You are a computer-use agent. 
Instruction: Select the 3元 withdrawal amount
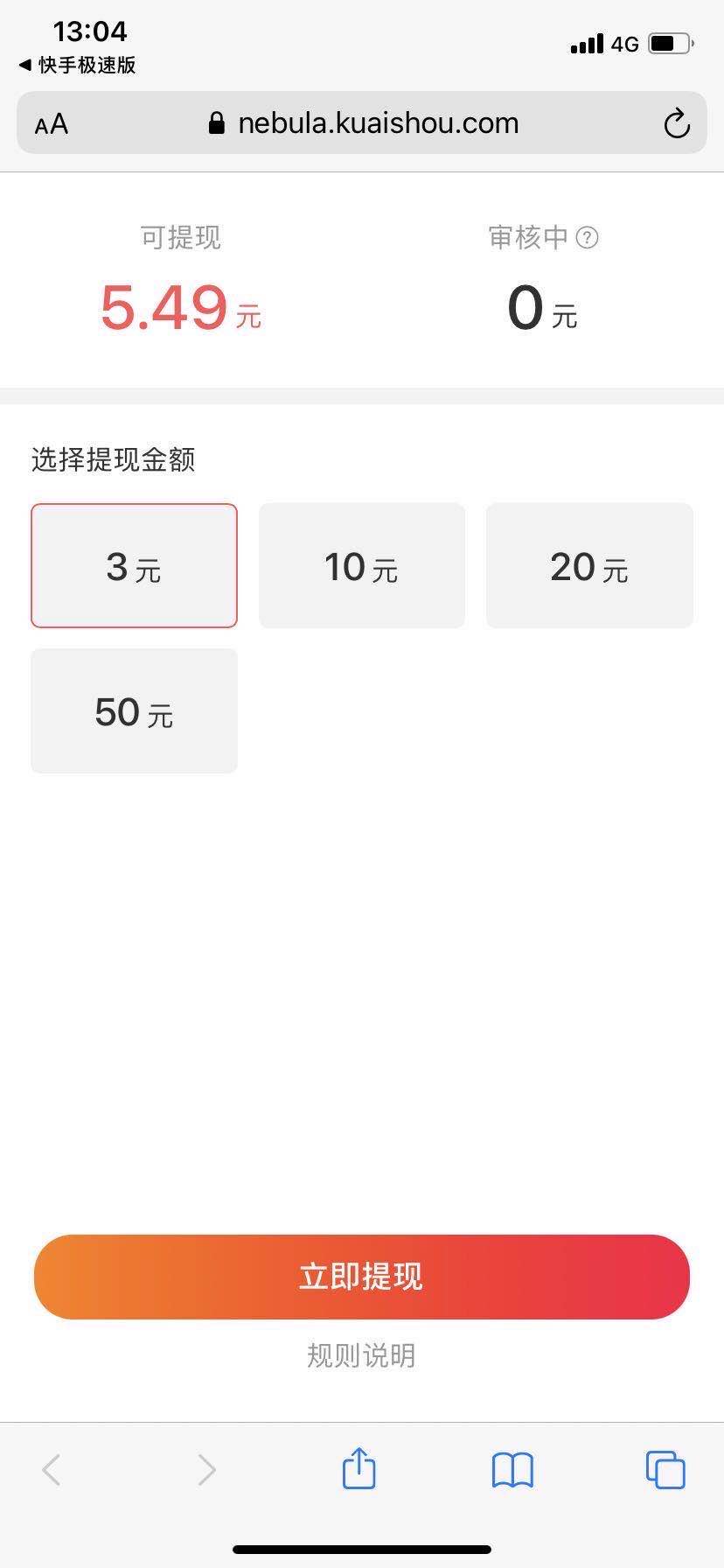[134, 565]
